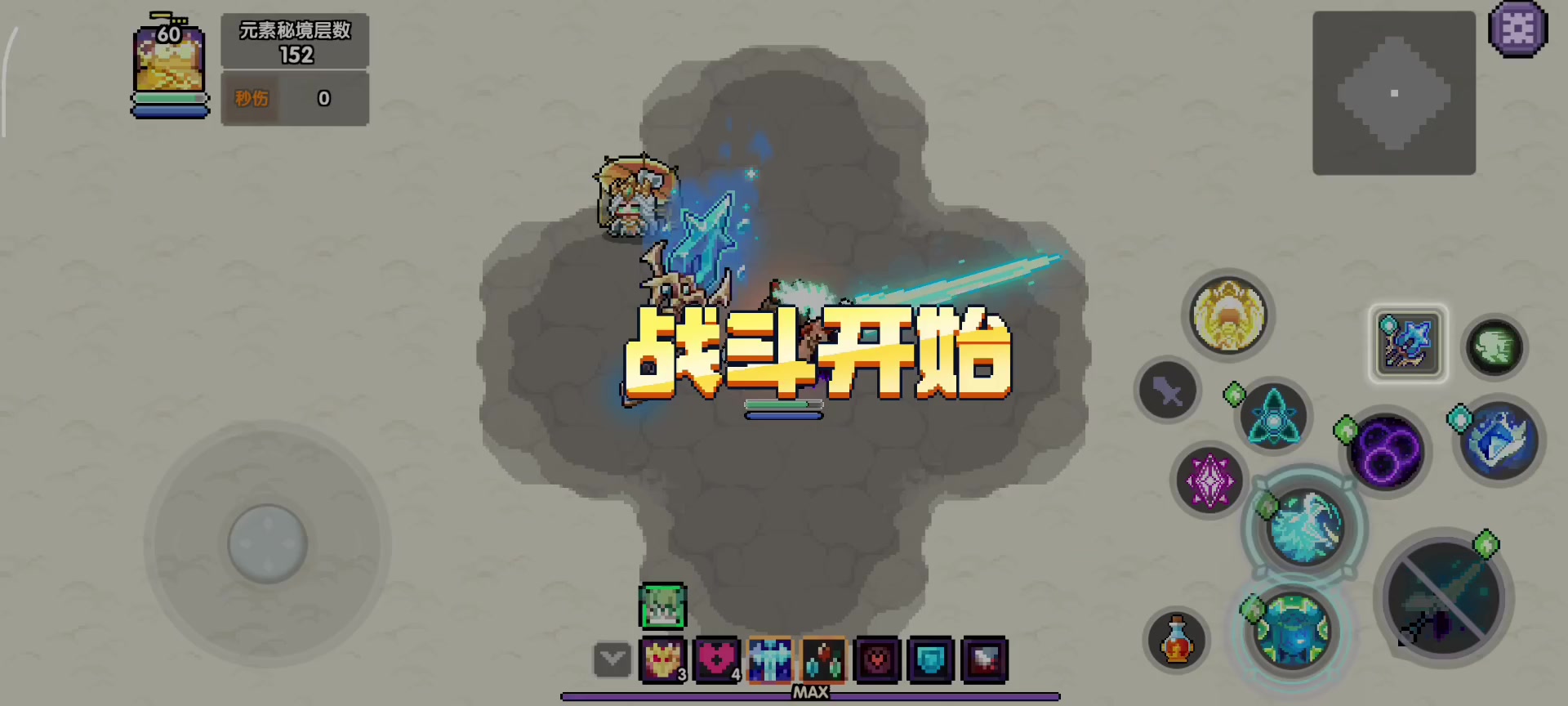Touch the virtual joystick center

click(x=267, y=544)
